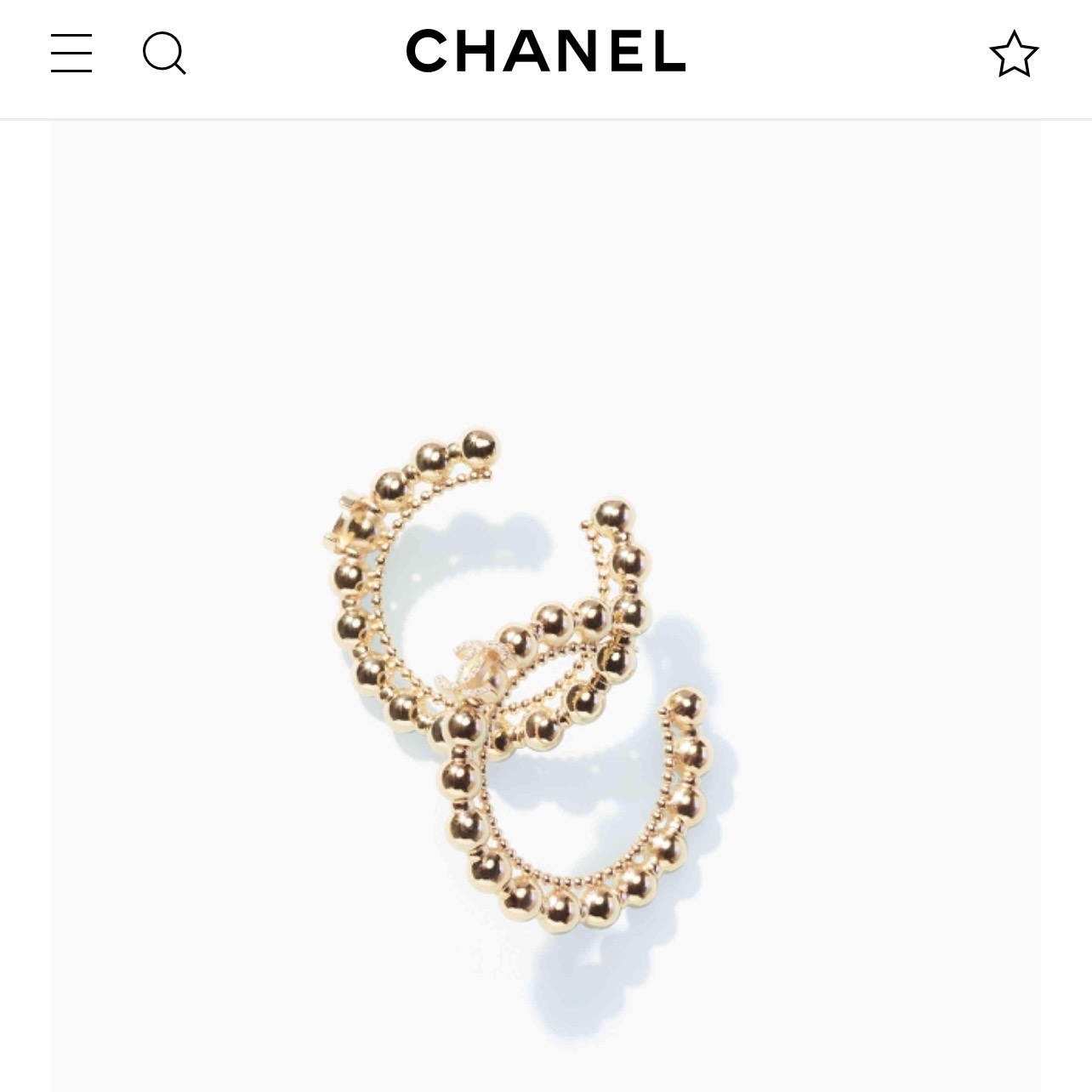The image size is (1092, 1092).
Task: Go to the CHANEL home page
Action: coord(546,52)
